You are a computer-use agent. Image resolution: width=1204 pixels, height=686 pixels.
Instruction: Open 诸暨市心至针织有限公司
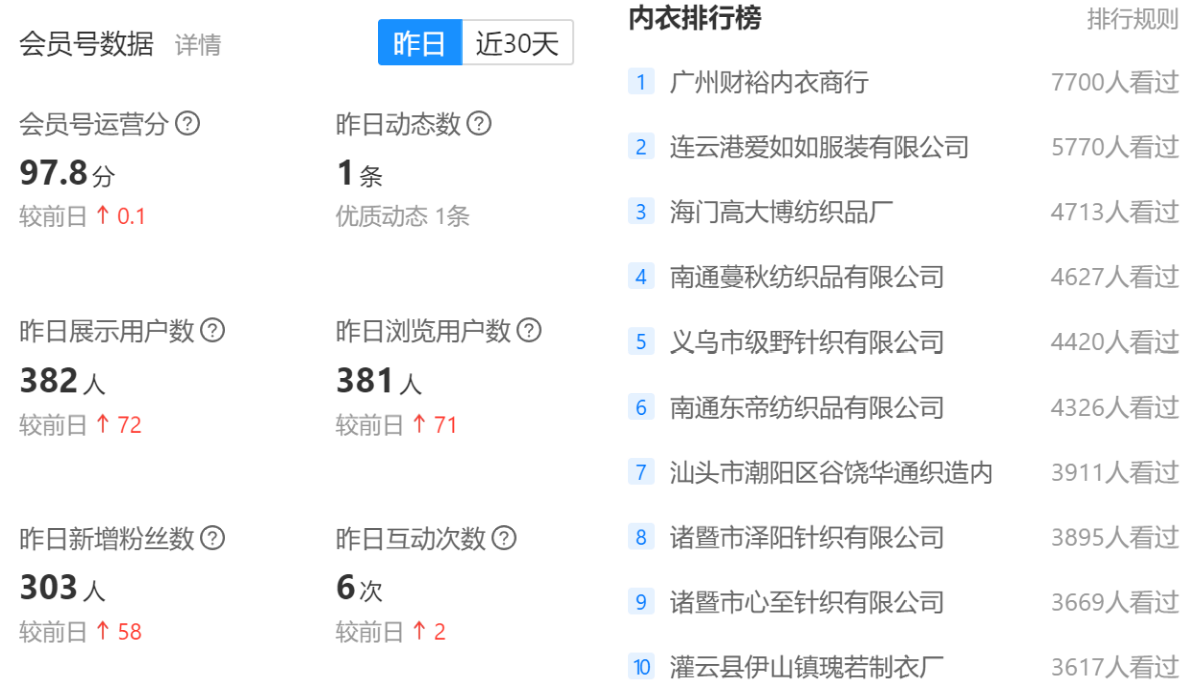807,602
